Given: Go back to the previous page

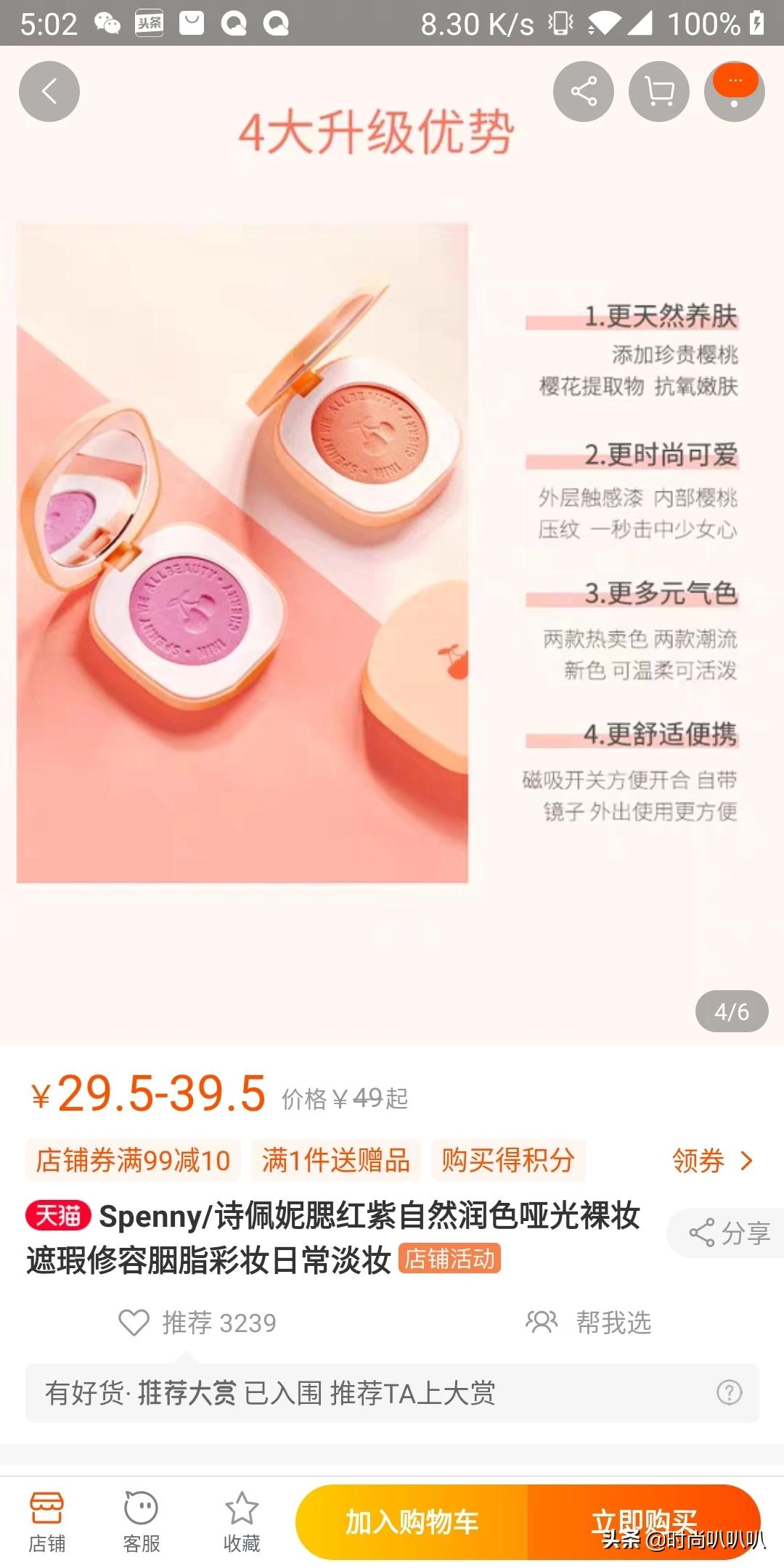Looking at the screenshot, I should pyautogui.click(x=49, y=91).
